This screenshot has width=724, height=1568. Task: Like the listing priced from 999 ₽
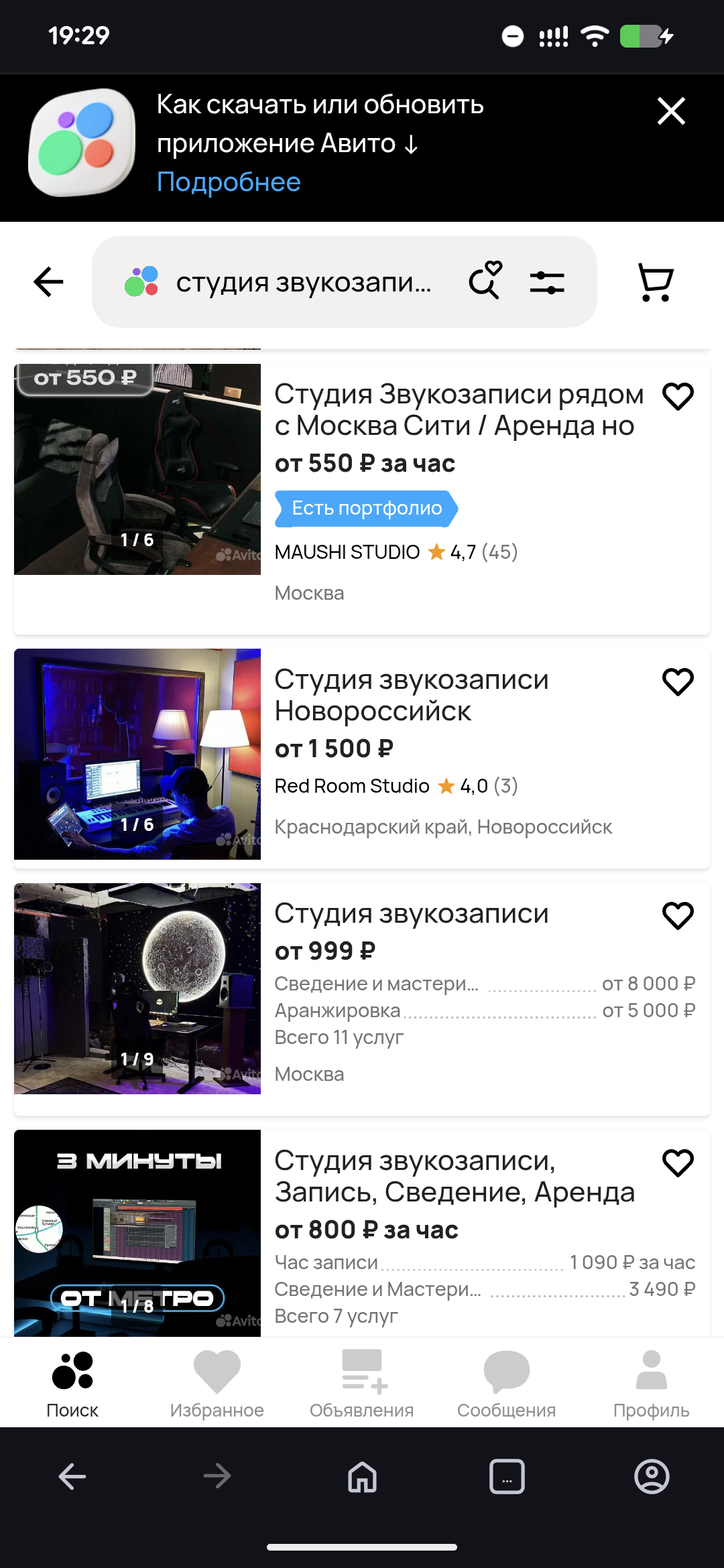(x=678, y=916)
